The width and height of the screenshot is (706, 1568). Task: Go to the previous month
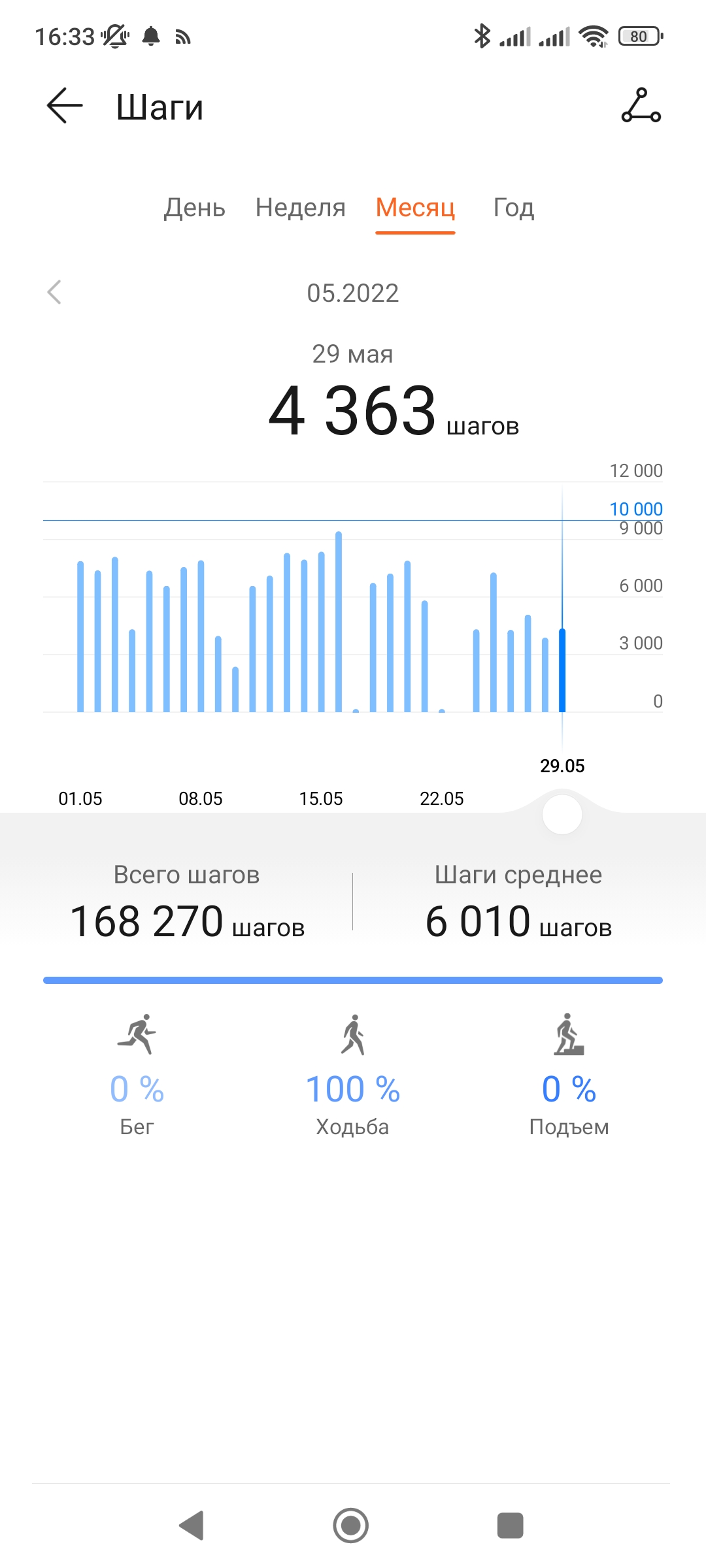point(55,292)
